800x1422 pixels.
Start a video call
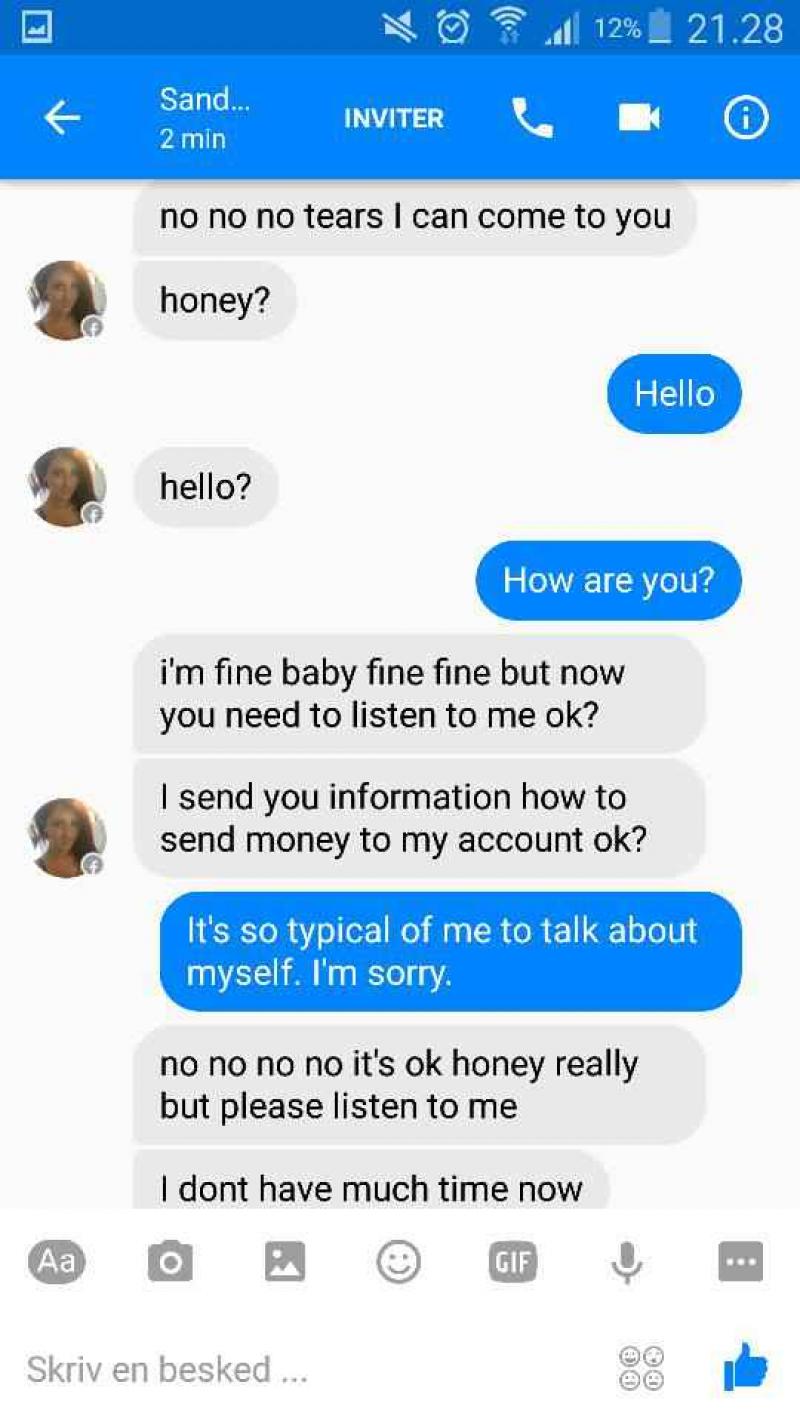tap(639, 119)
